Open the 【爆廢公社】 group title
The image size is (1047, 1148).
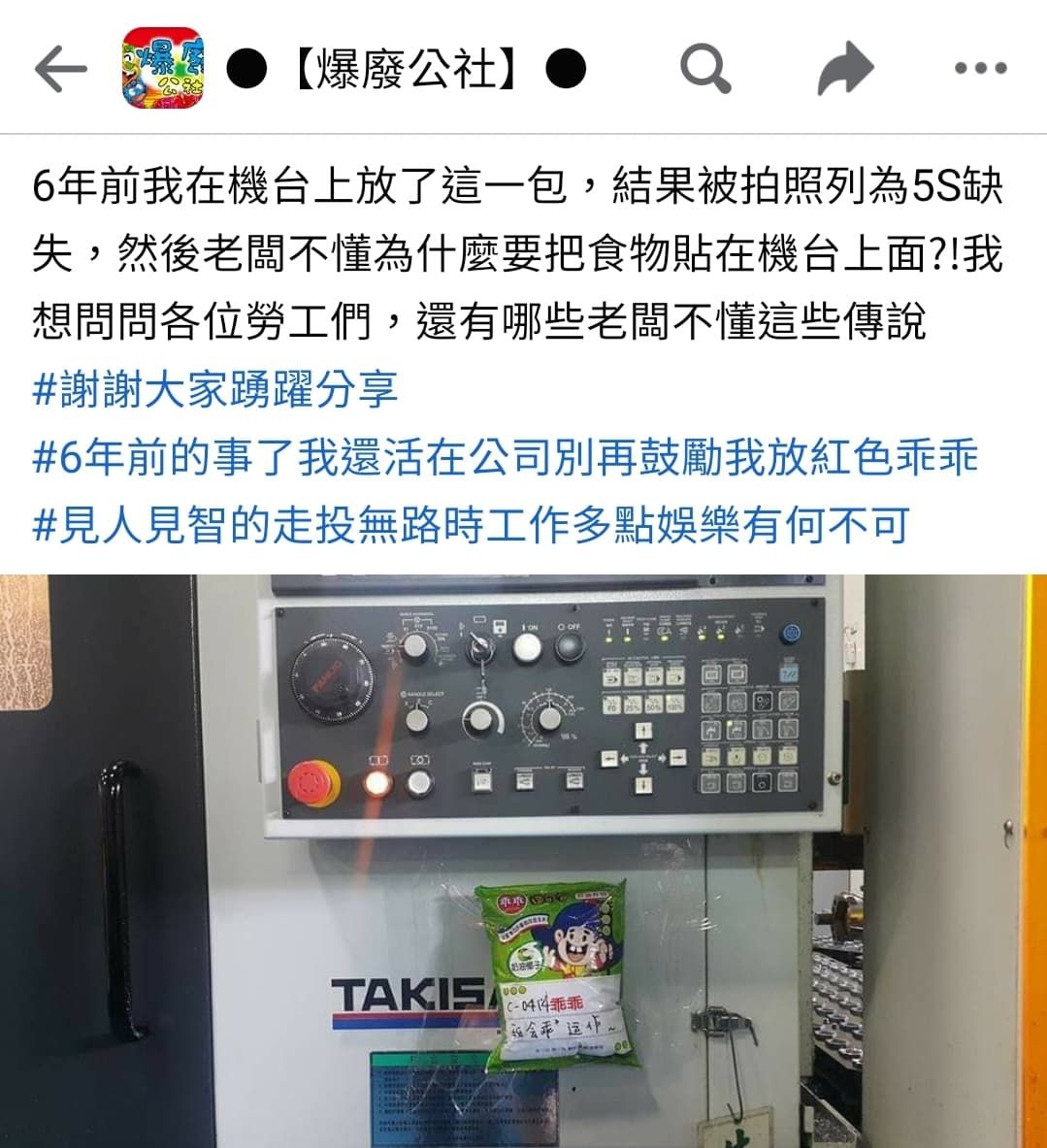(406, 70)
